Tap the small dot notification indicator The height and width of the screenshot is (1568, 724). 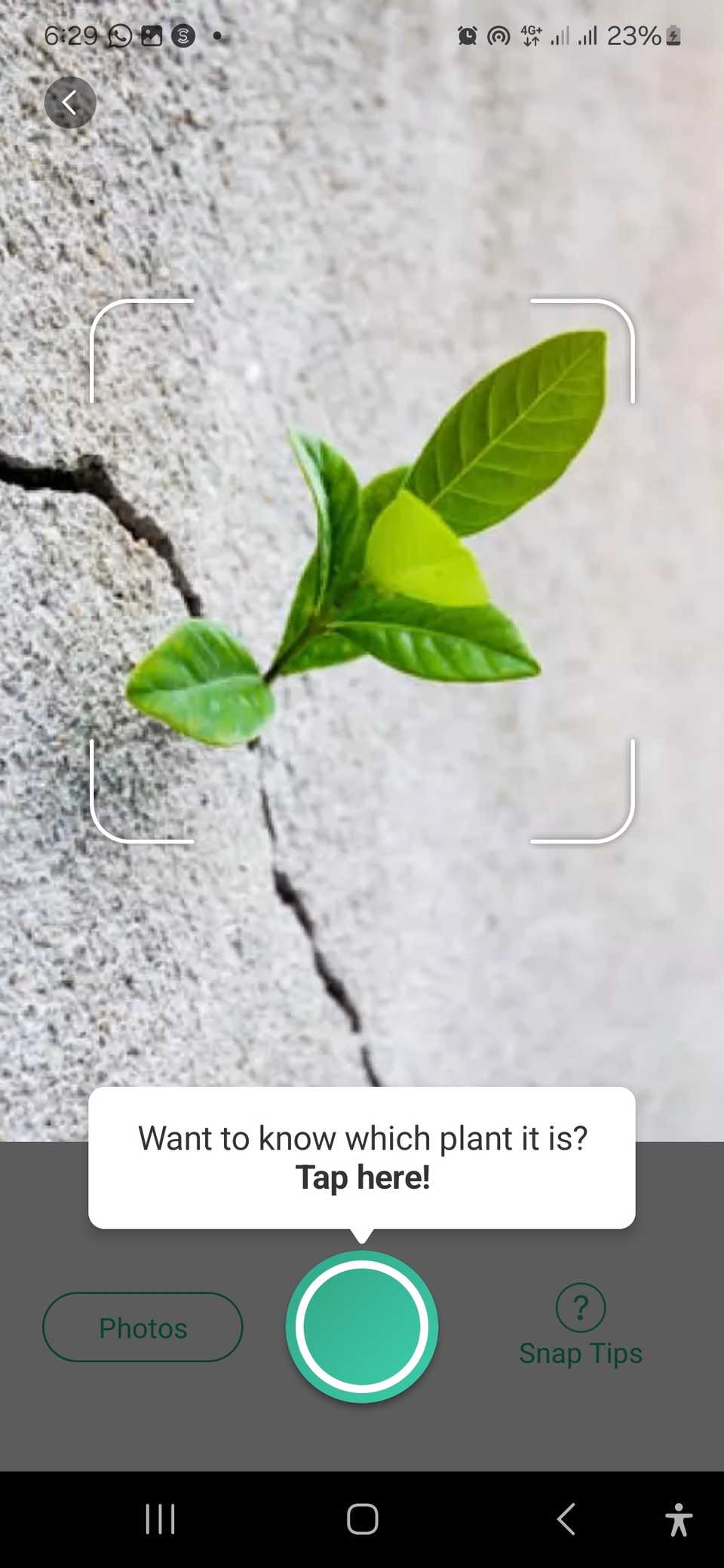coord(216,35)
